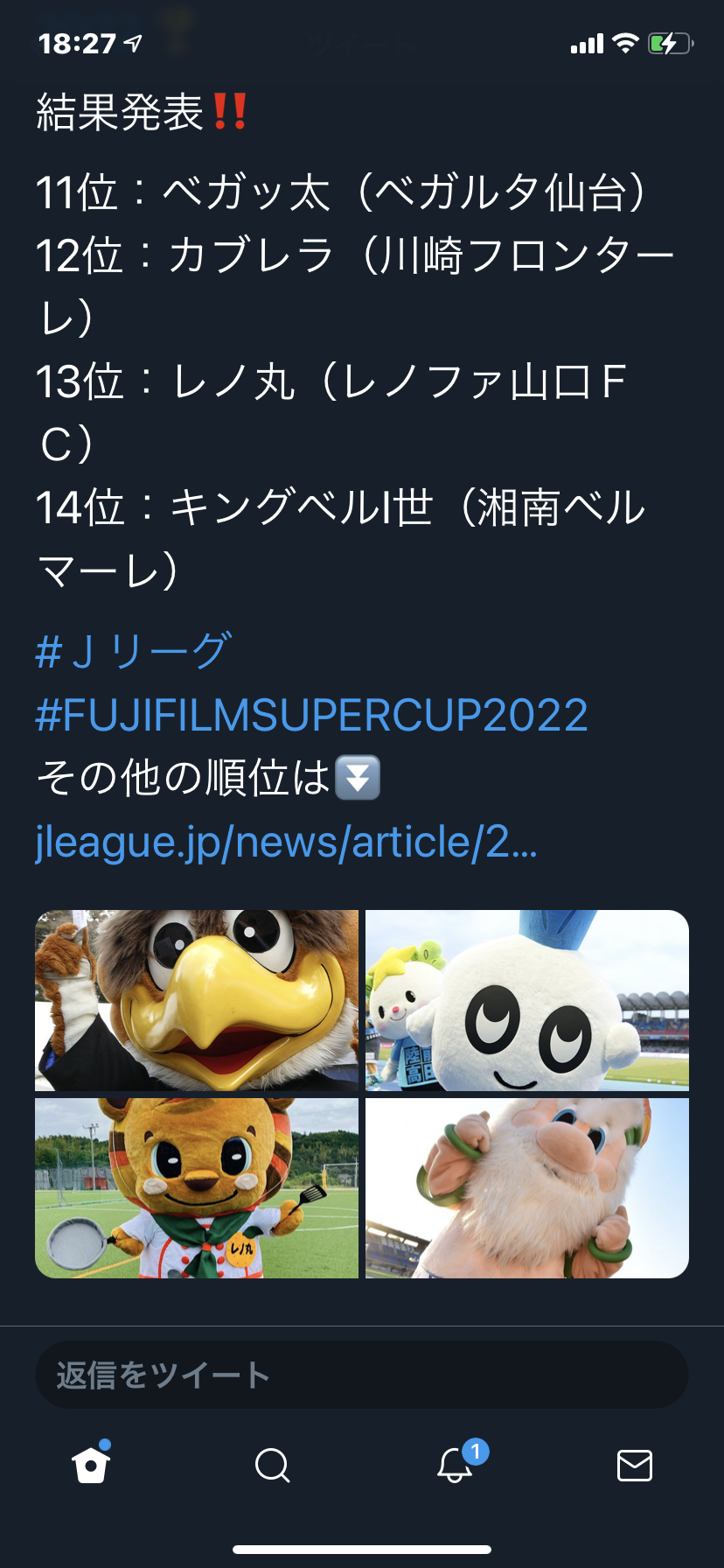Tap the 返信をツイート reply field

(x=361, y=1375)
